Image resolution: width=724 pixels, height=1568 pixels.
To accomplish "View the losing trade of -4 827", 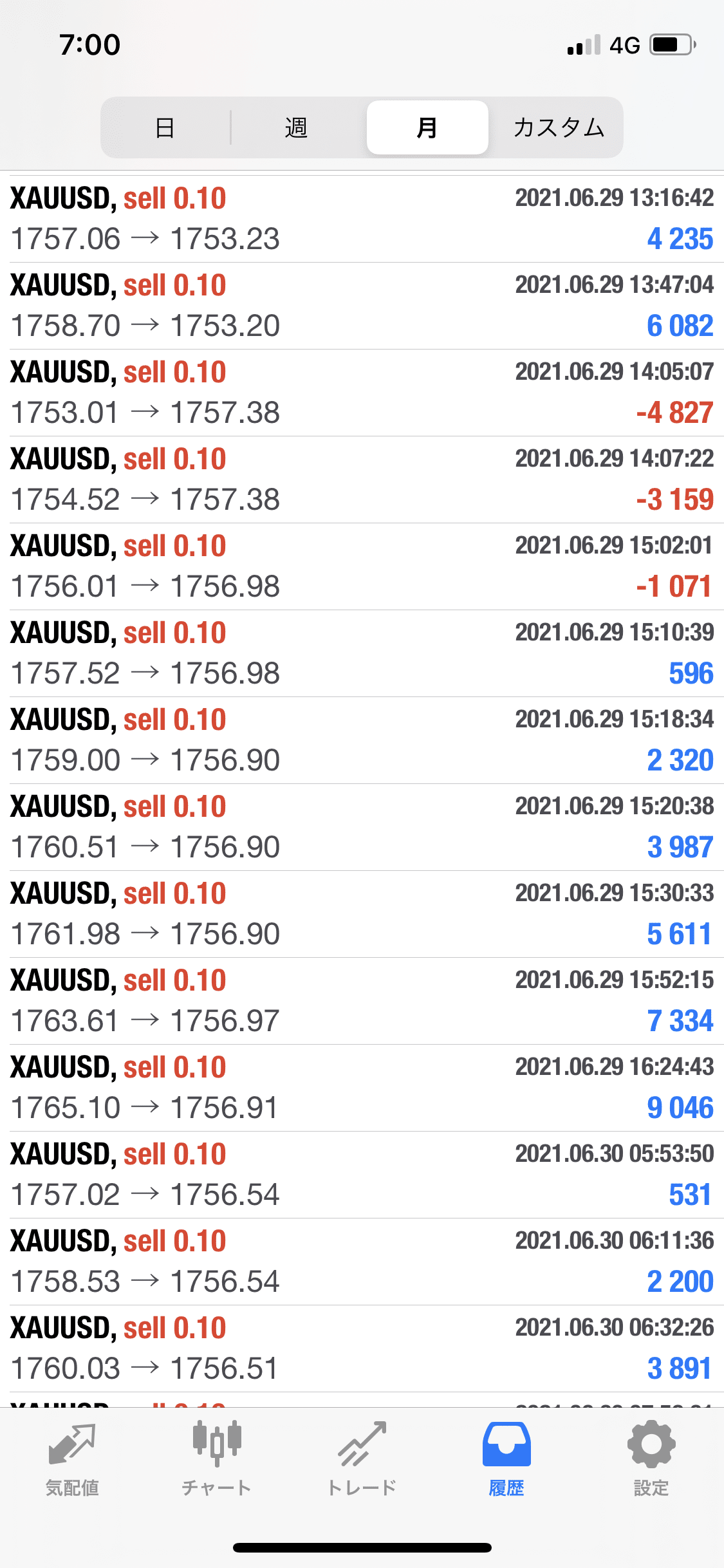I will (362, 392).
